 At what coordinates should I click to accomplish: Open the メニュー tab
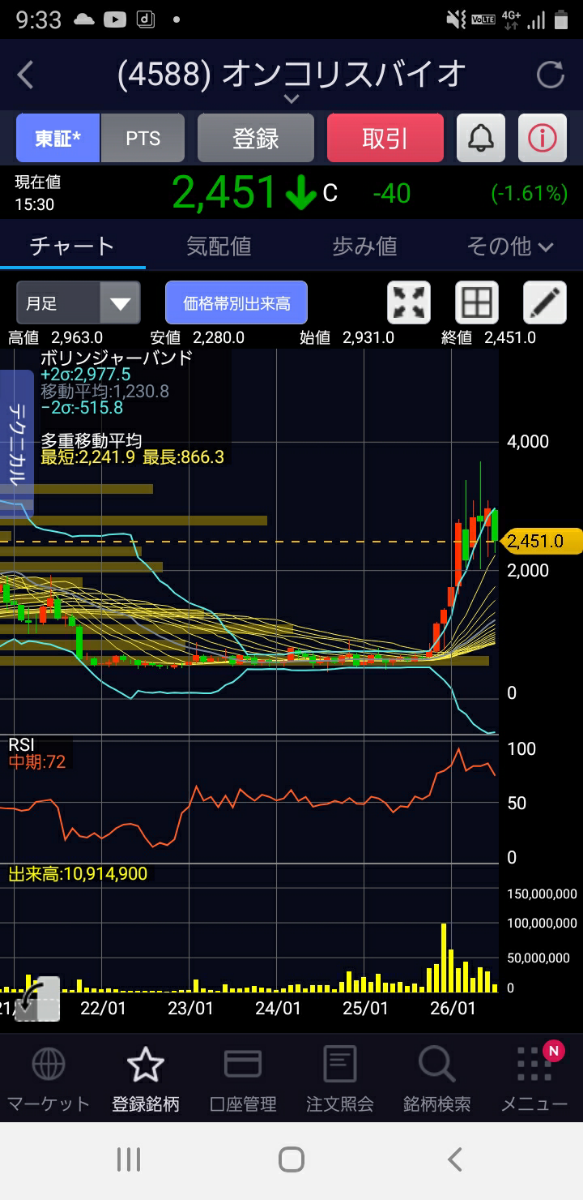click(x=535, y=1079)
